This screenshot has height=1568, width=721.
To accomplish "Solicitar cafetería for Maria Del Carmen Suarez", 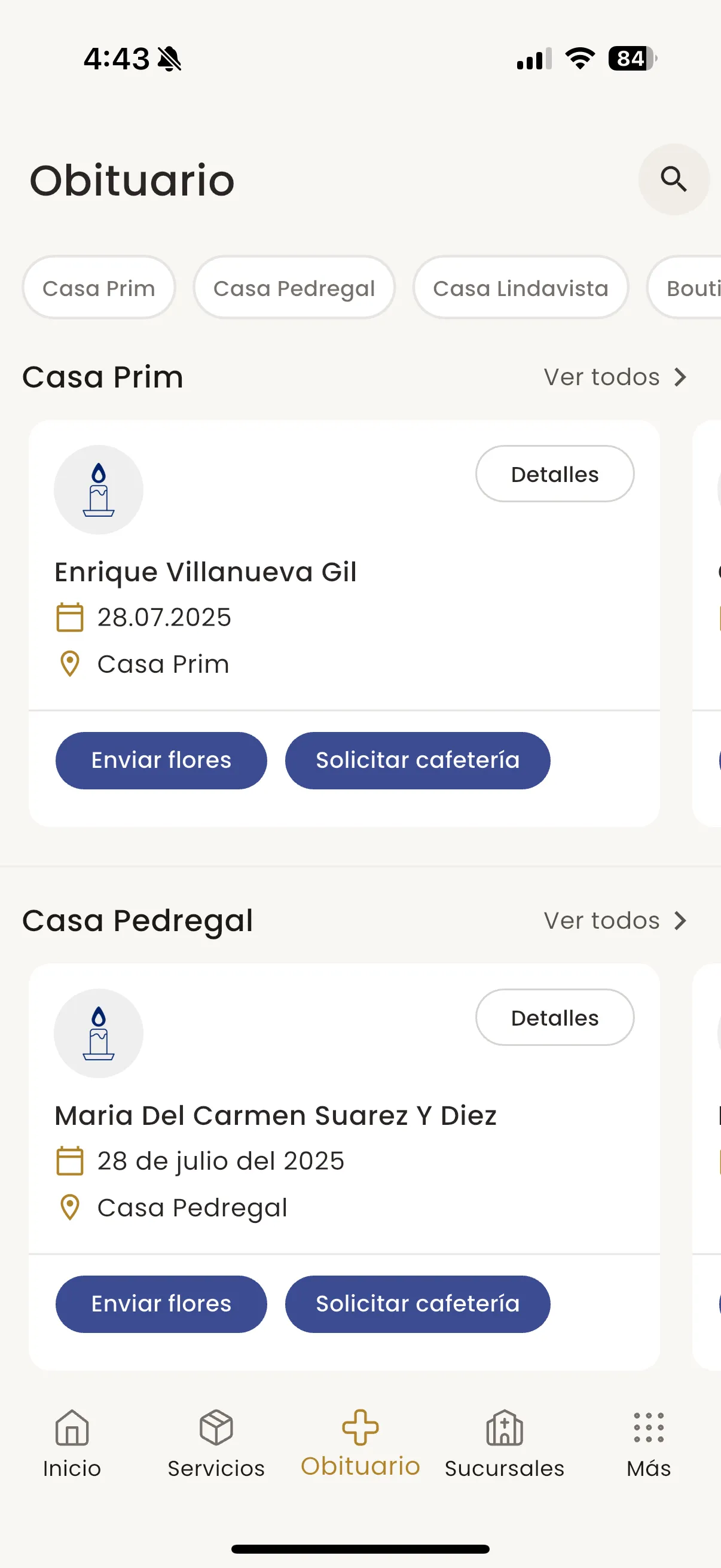I will coord(417,1303).
